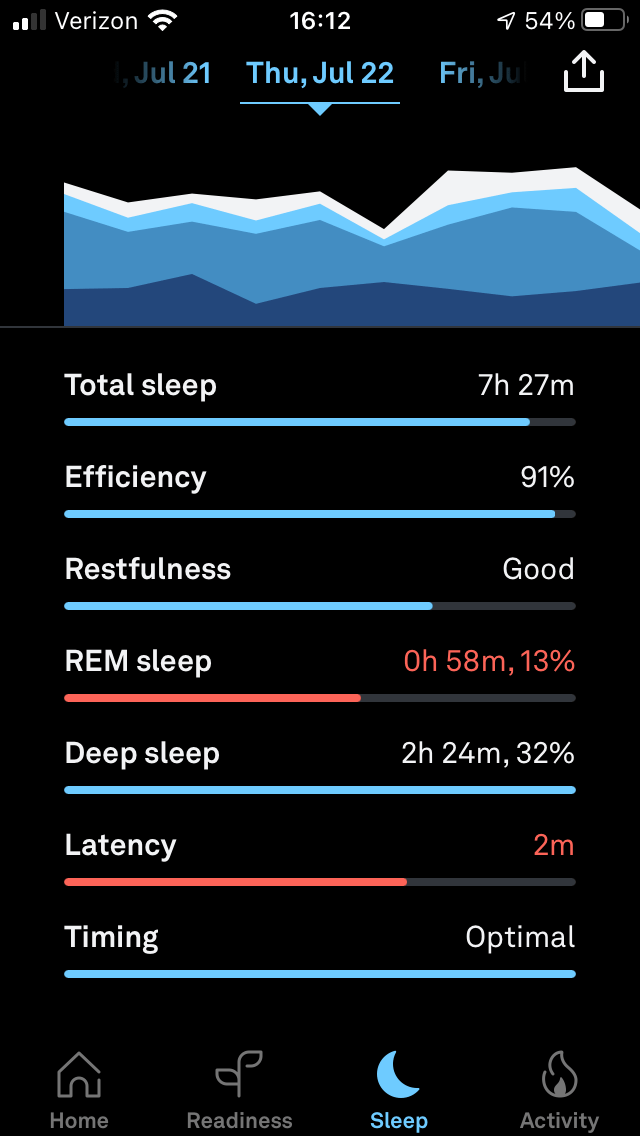Screen dimensions: 640x1136
Task: Open the Restfulness row
Action: [x=320, y=582]
